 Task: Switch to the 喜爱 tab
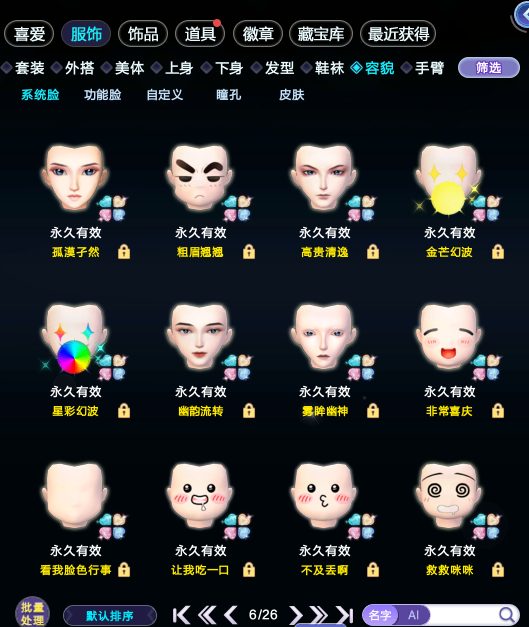29,34
